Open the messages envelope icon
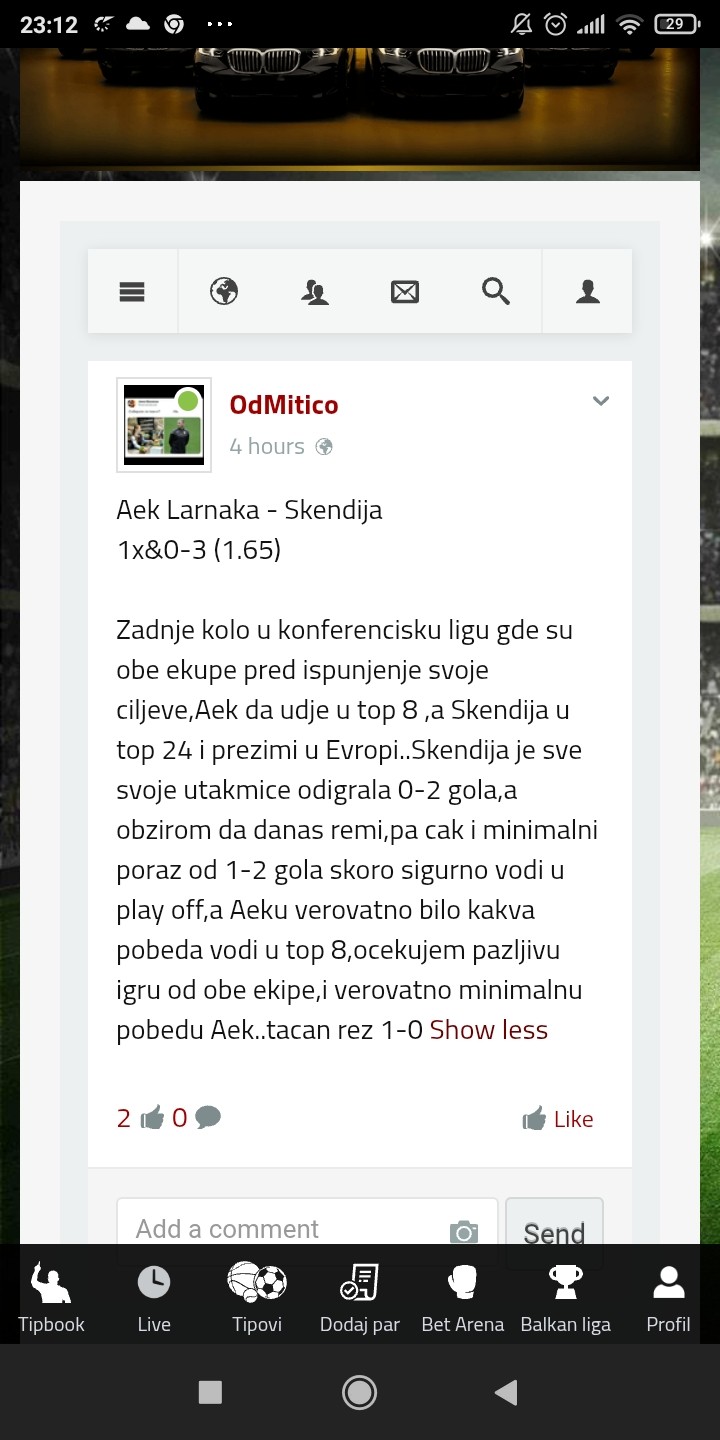Viewport: 720px width, 1440px height. [405, 291]
